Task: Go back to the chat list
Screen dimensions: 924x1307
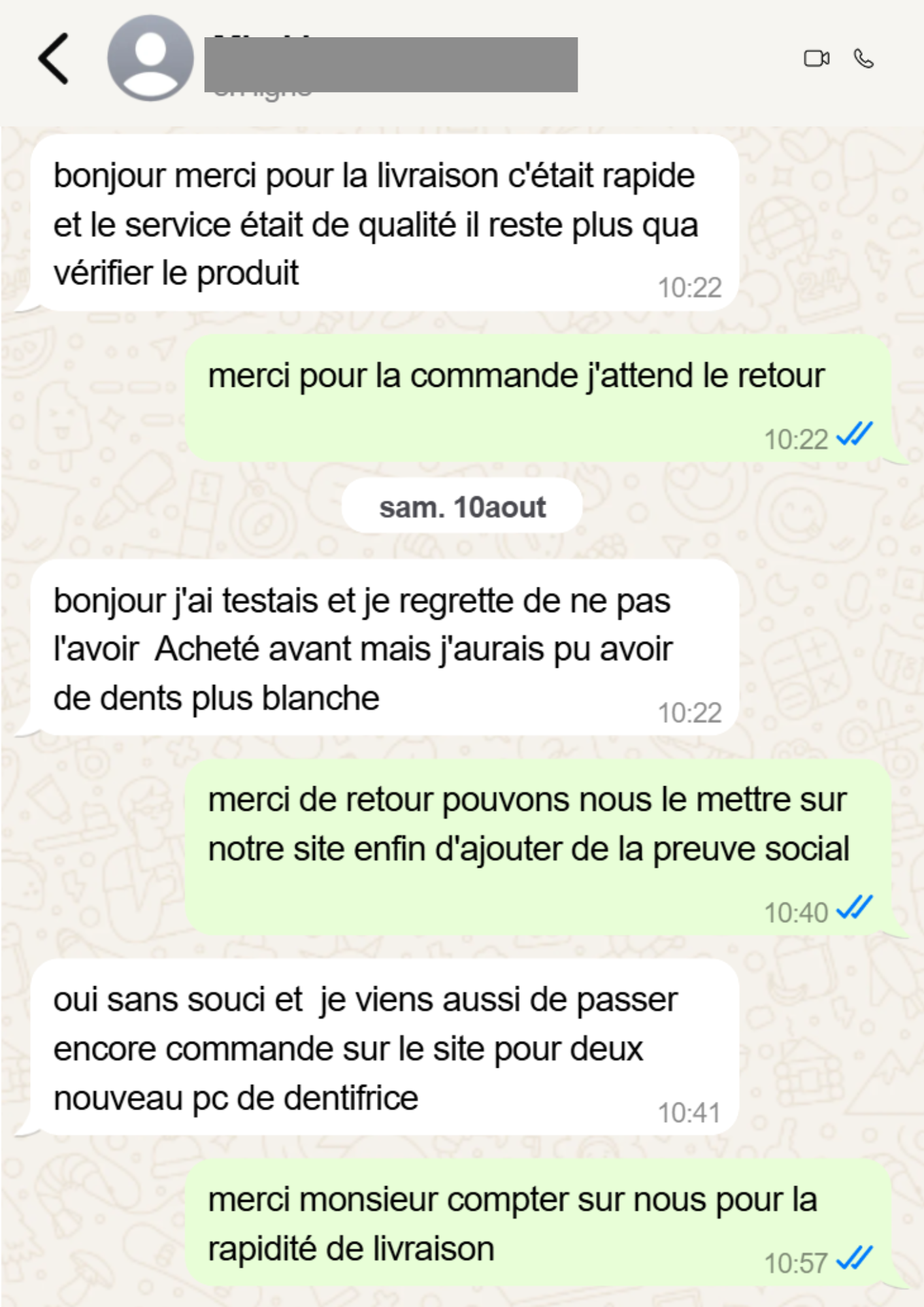Action: point(54,59)
